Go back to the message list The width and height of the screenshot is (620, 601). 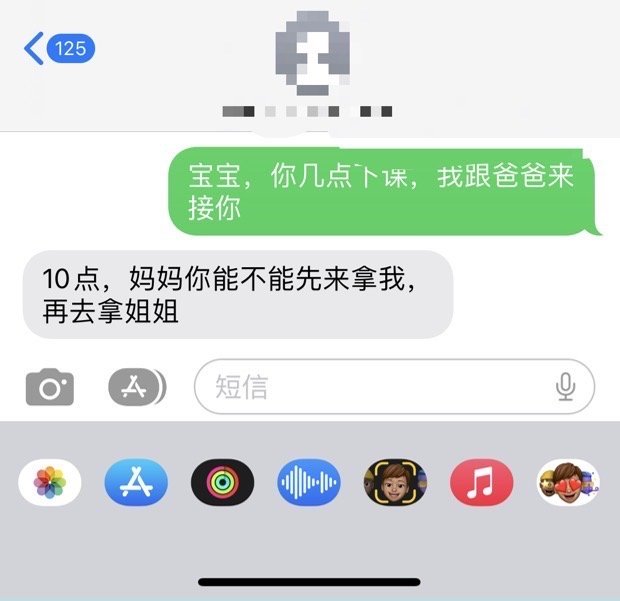click(x=58, y=48)
